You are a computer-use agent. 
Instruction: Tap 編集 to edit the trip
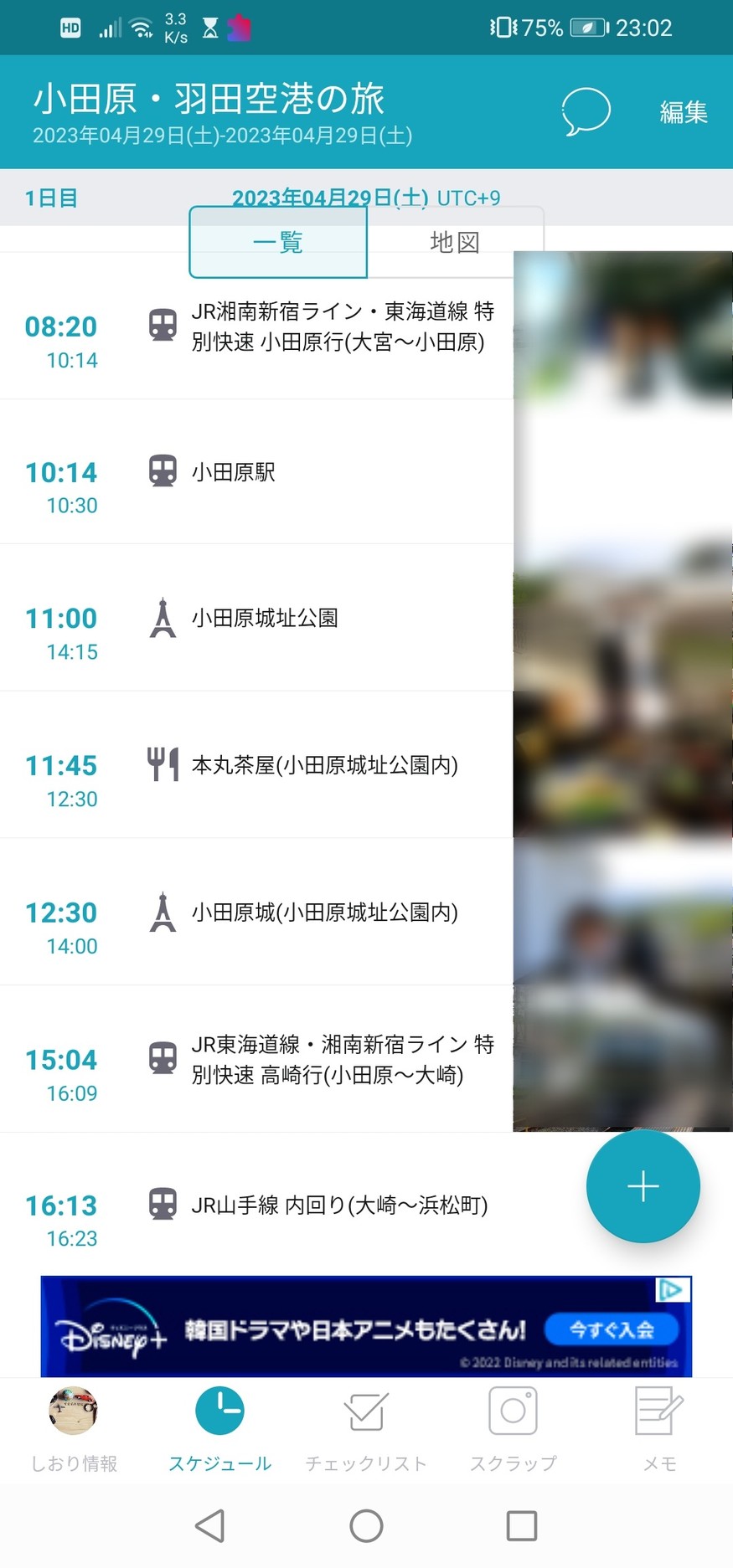click(x=683, y=112)
